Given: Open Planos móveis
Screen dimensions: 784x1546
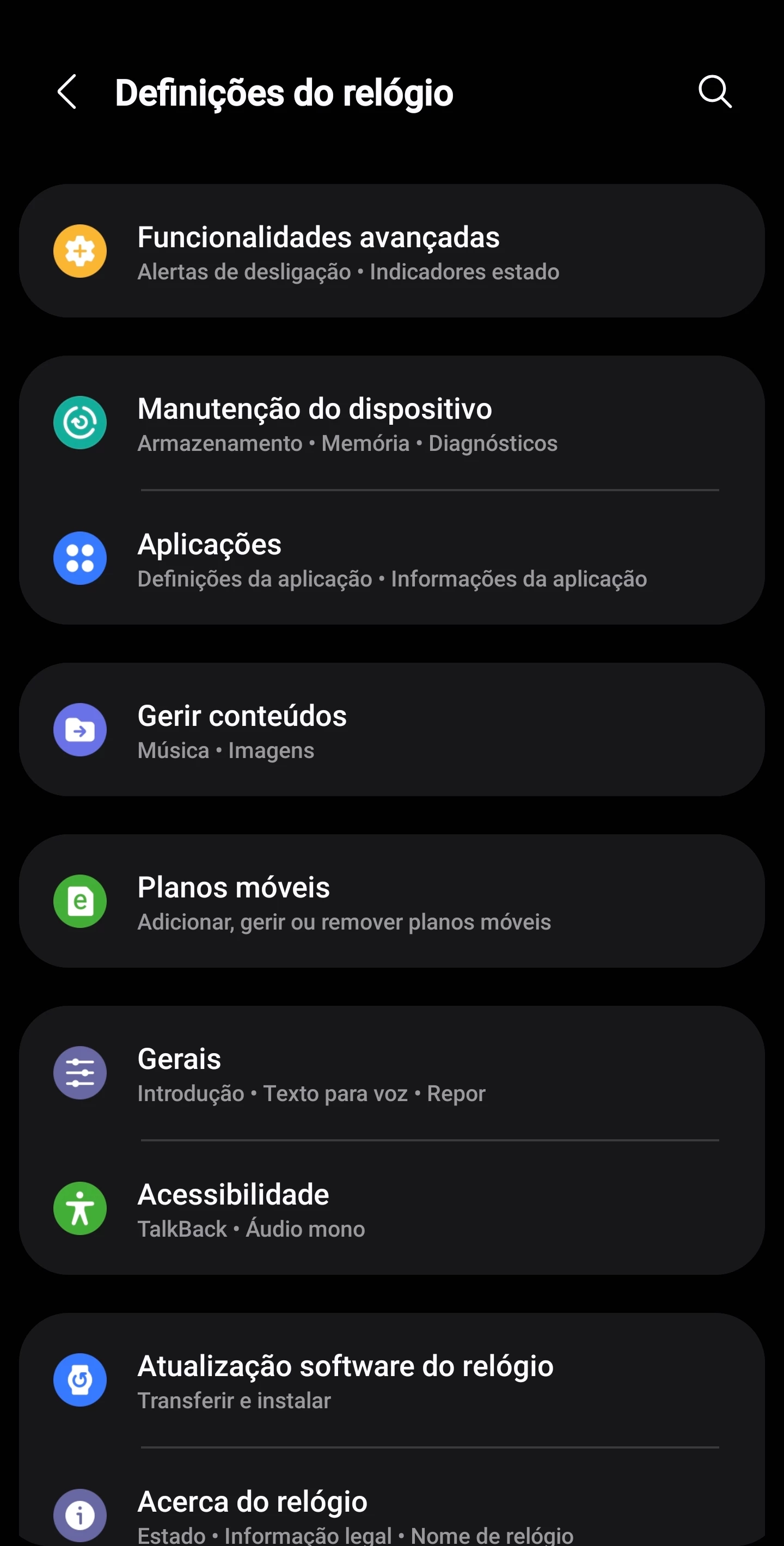Looking at the screenshot, I should click(x=391, y=902).
